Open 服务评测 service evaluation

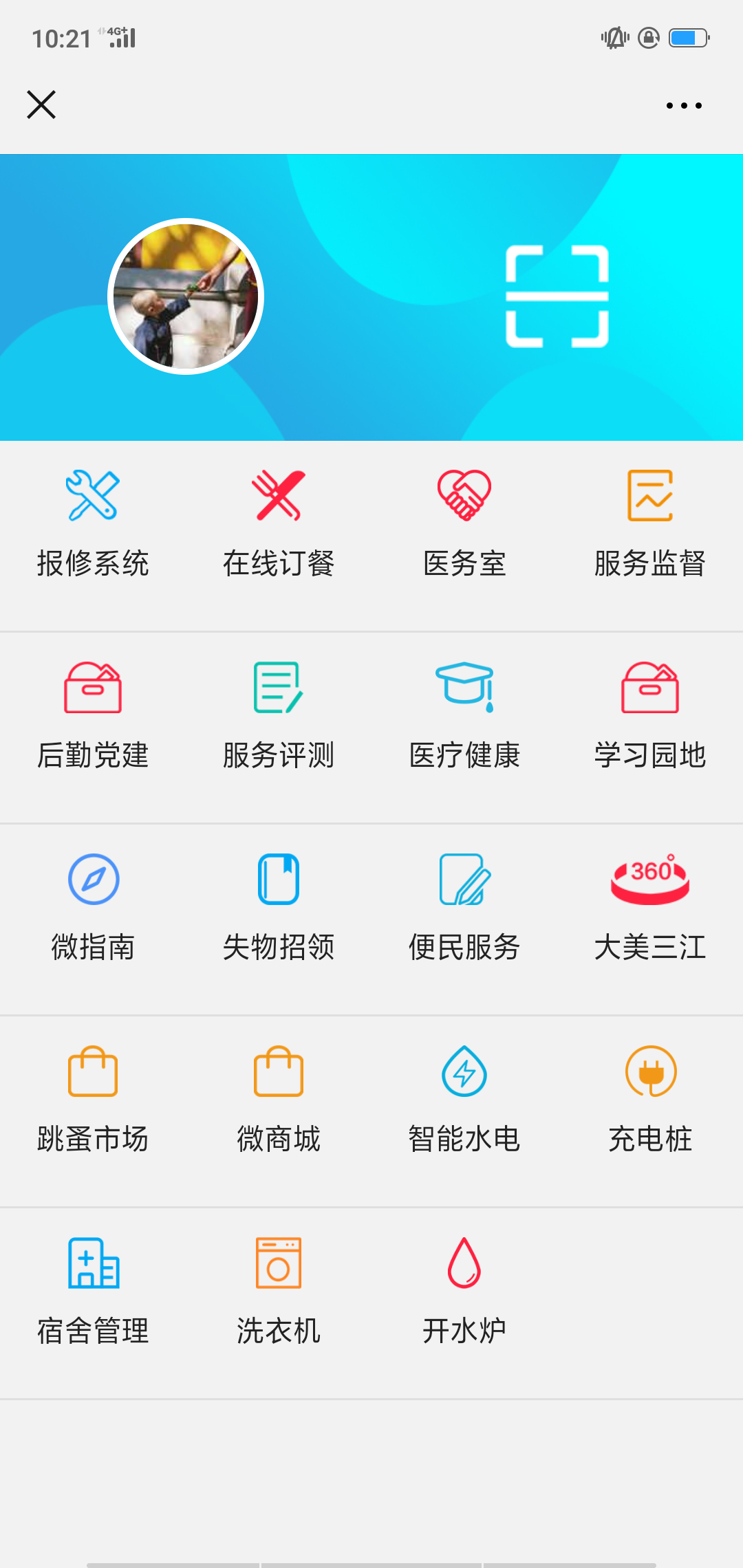pos(279,715)
